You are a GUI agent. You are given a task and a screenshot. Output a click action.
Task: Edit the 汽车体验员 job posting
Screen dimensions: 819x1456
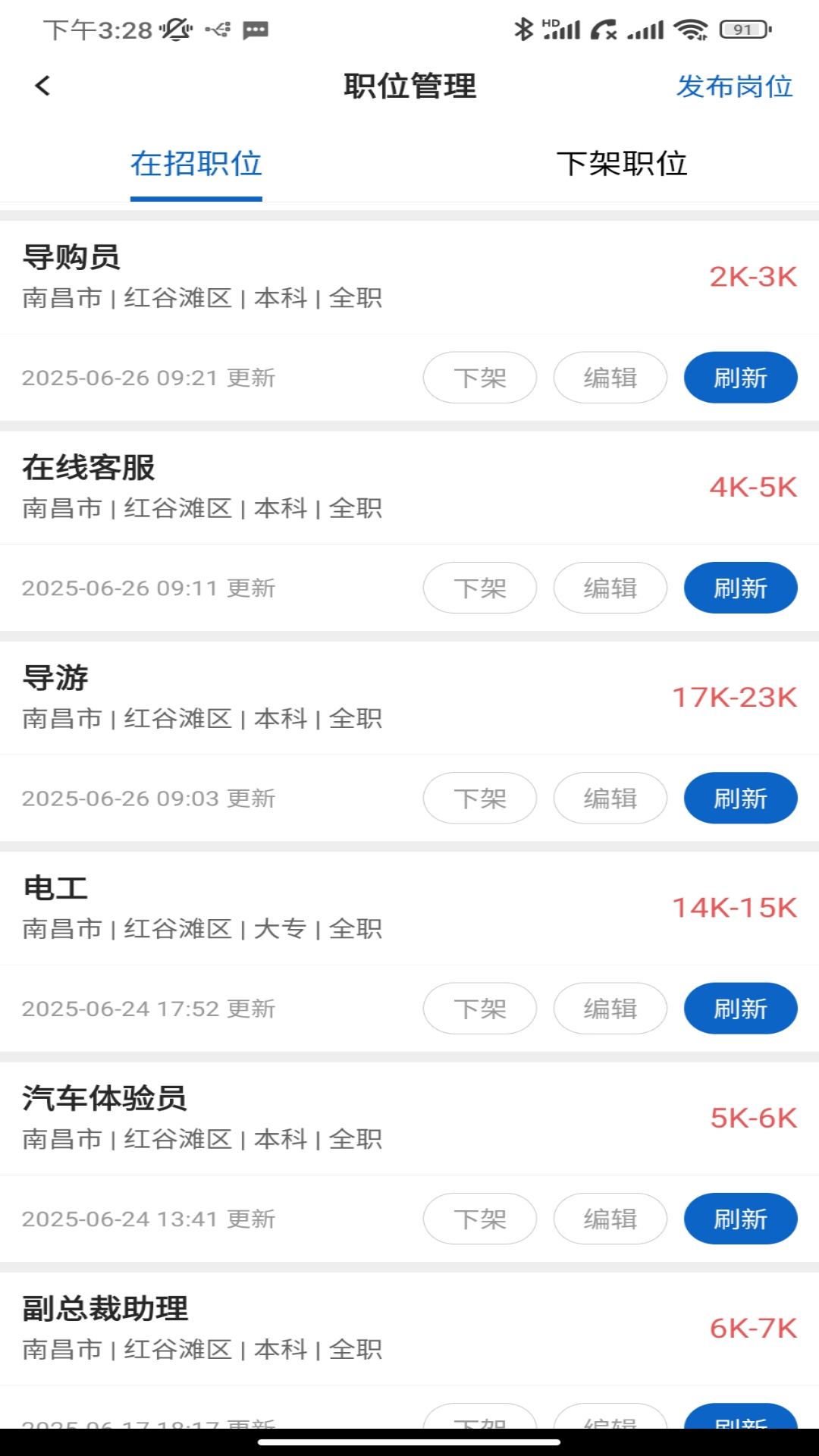point(610,1219)
